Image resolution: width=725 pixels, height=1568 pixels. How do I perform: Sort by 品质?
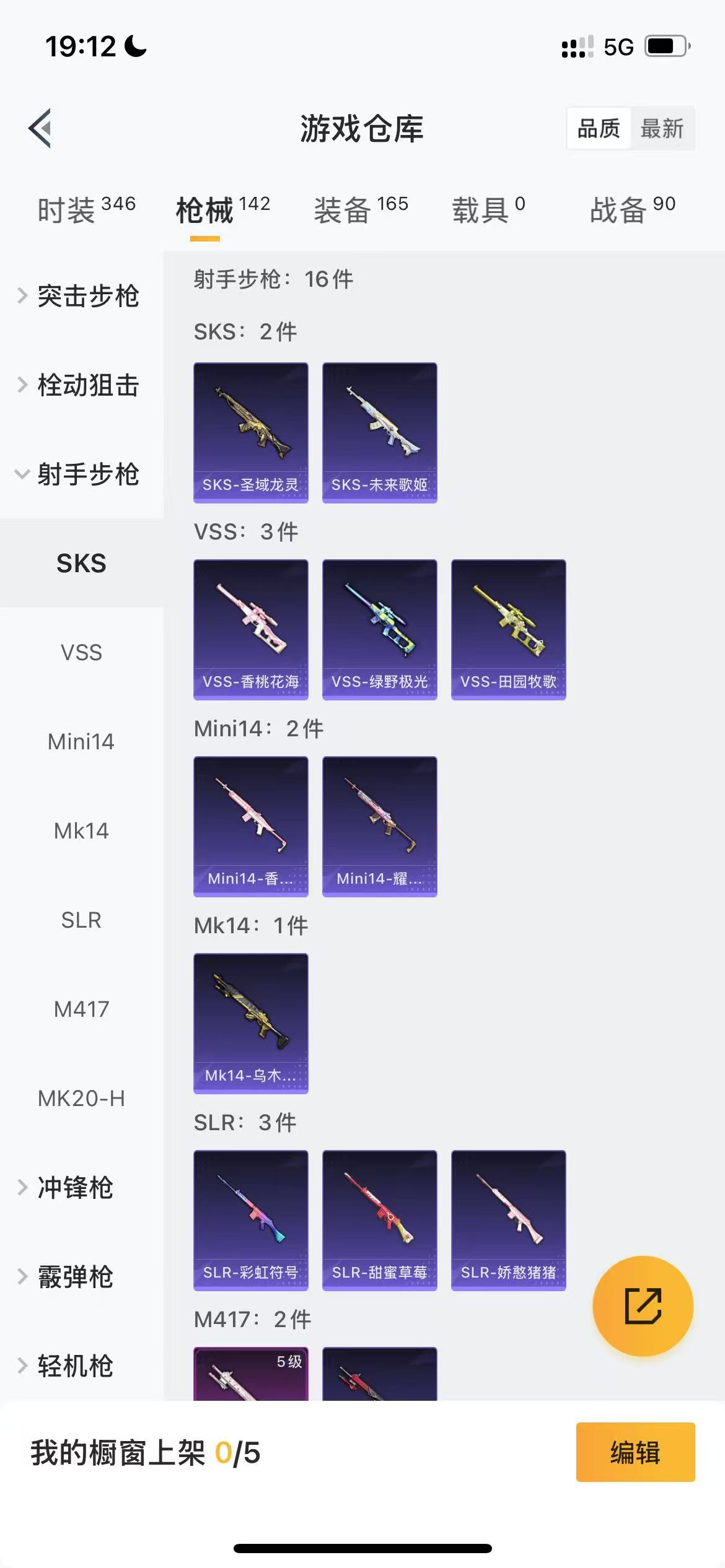click(x=598, y=129)
